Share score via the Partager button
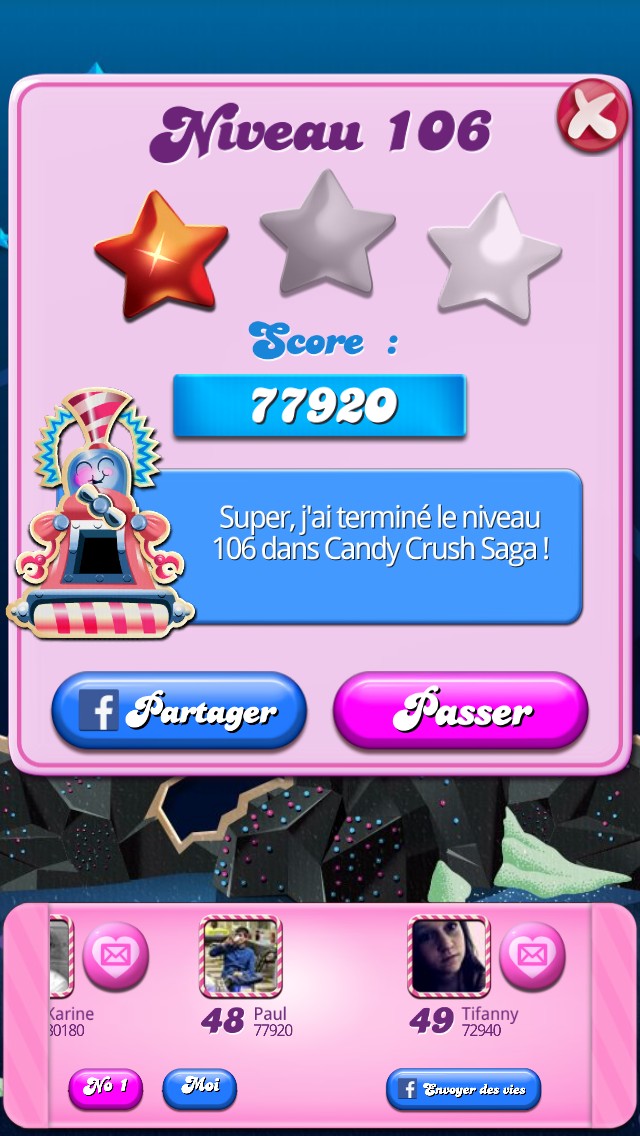640x1136 pixels. 179,711
